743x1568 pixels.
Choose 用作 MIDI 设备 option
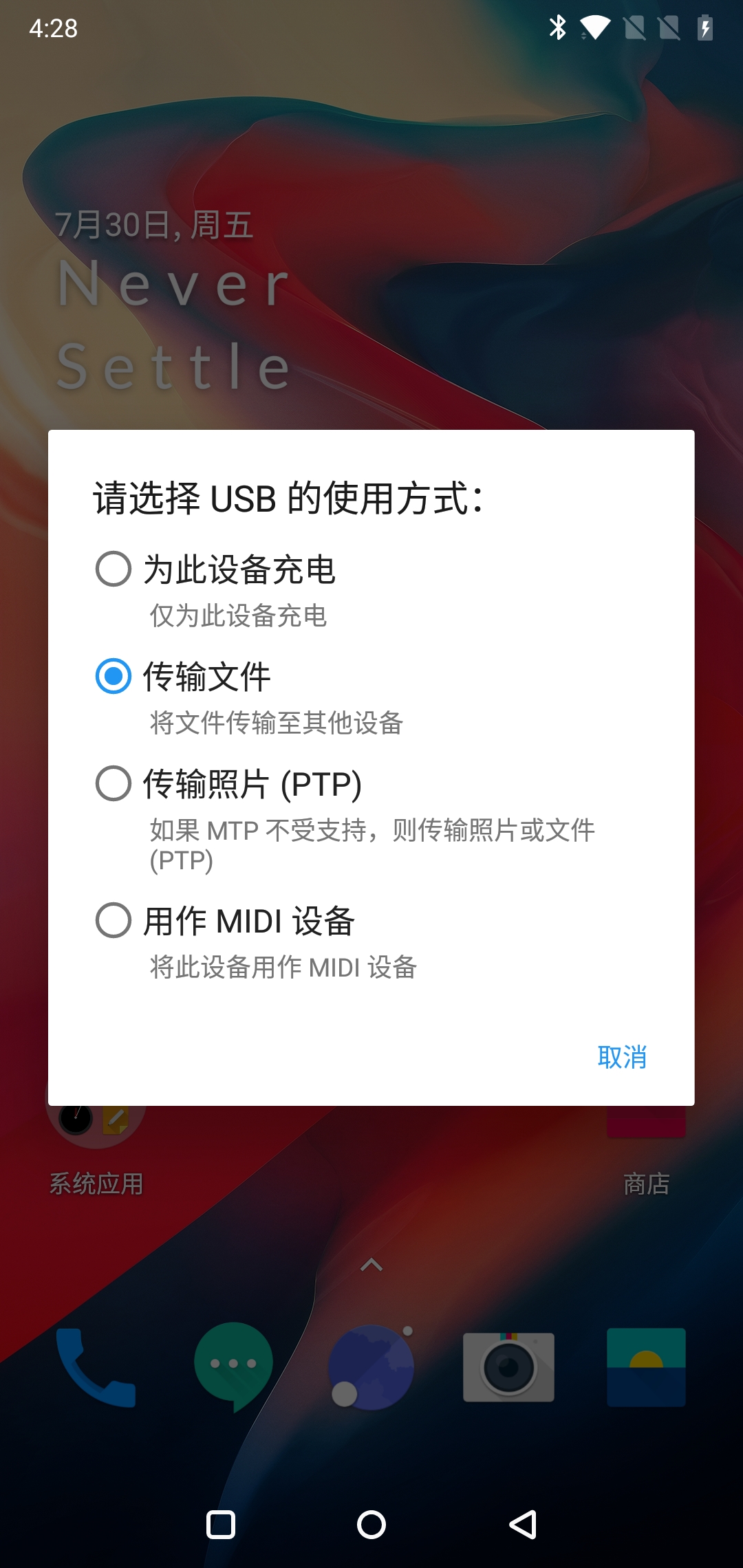pyautogui.click(x=114, y=920)
